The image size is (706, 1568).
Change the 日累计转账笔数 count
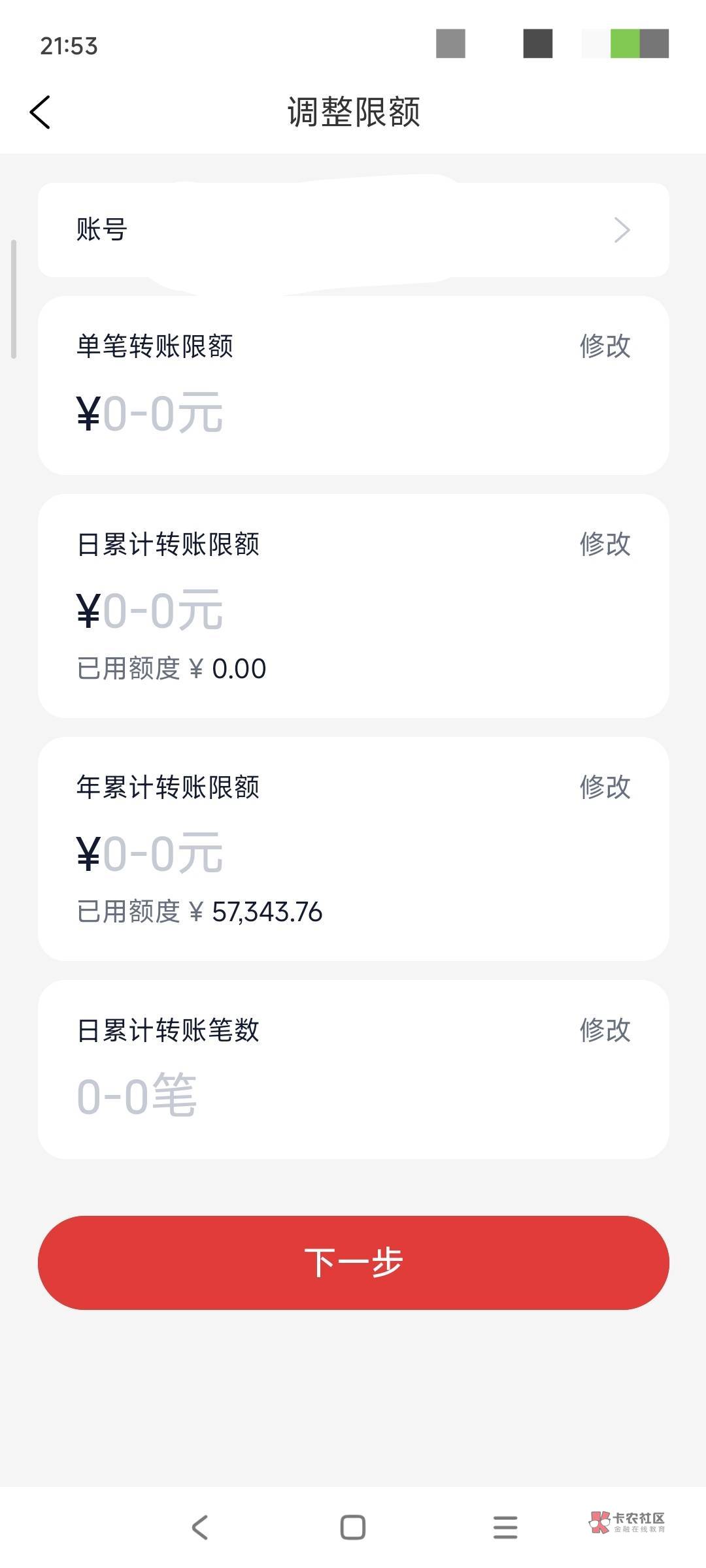coord(605,1030)
